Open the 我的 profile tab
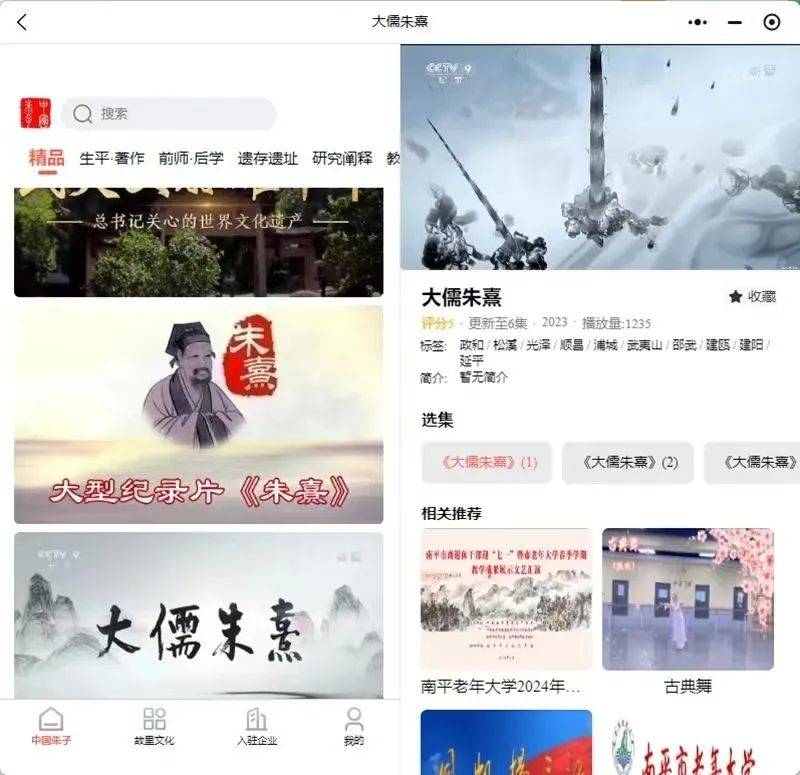Viewport: 800px width, 775px height. coord(354,727)
